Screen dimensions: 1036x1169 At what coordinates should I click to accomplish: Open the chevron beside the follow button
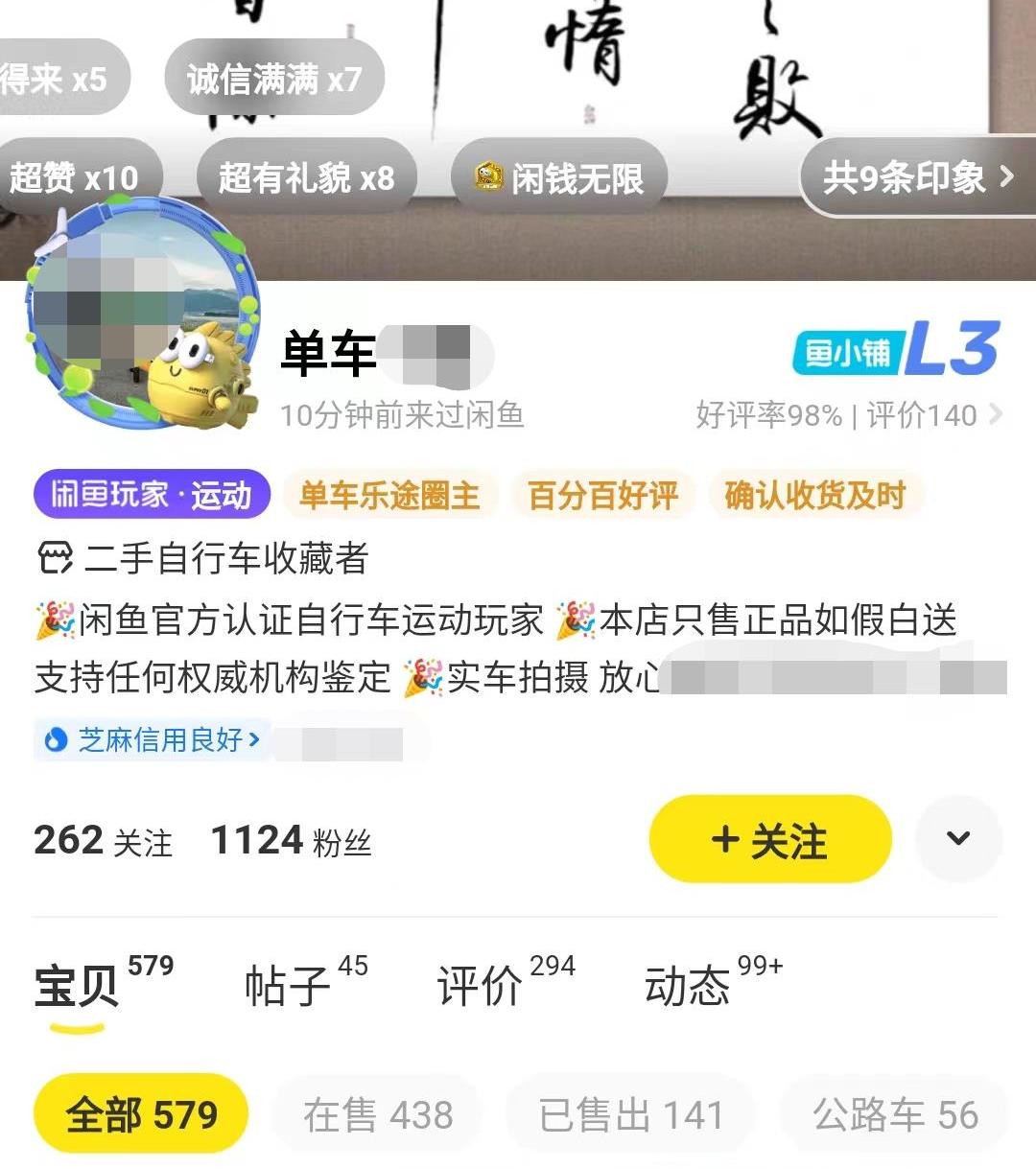pyautogui.click(x=958, y=838)
